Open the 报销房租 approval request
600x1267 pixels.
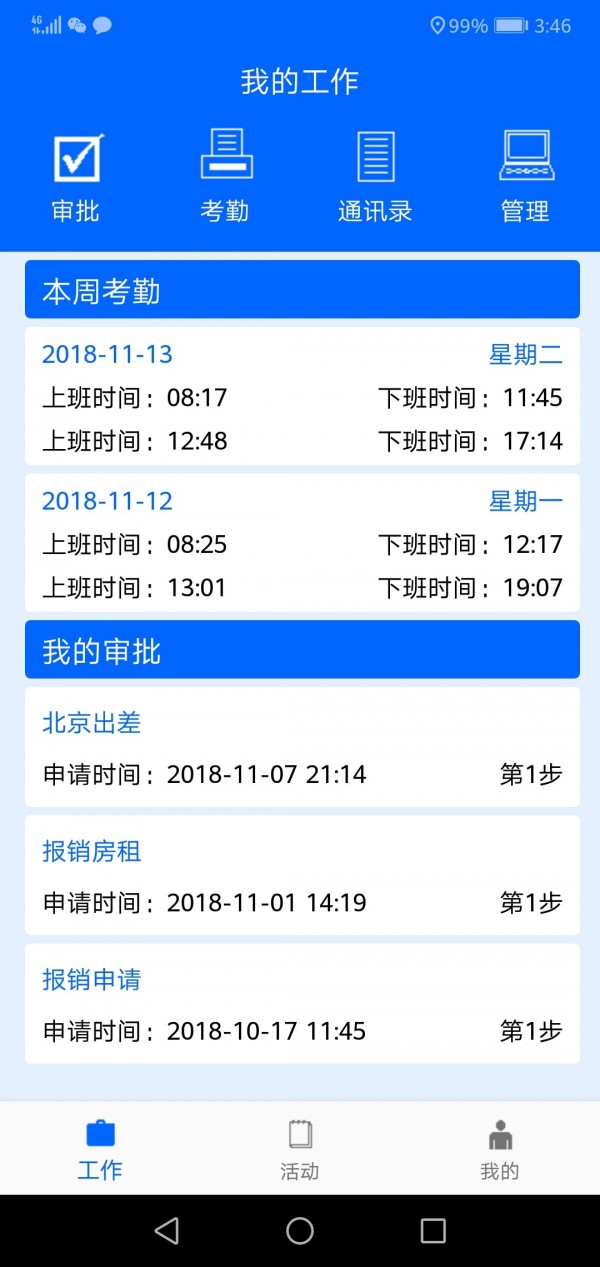click(x=302, y=875)
